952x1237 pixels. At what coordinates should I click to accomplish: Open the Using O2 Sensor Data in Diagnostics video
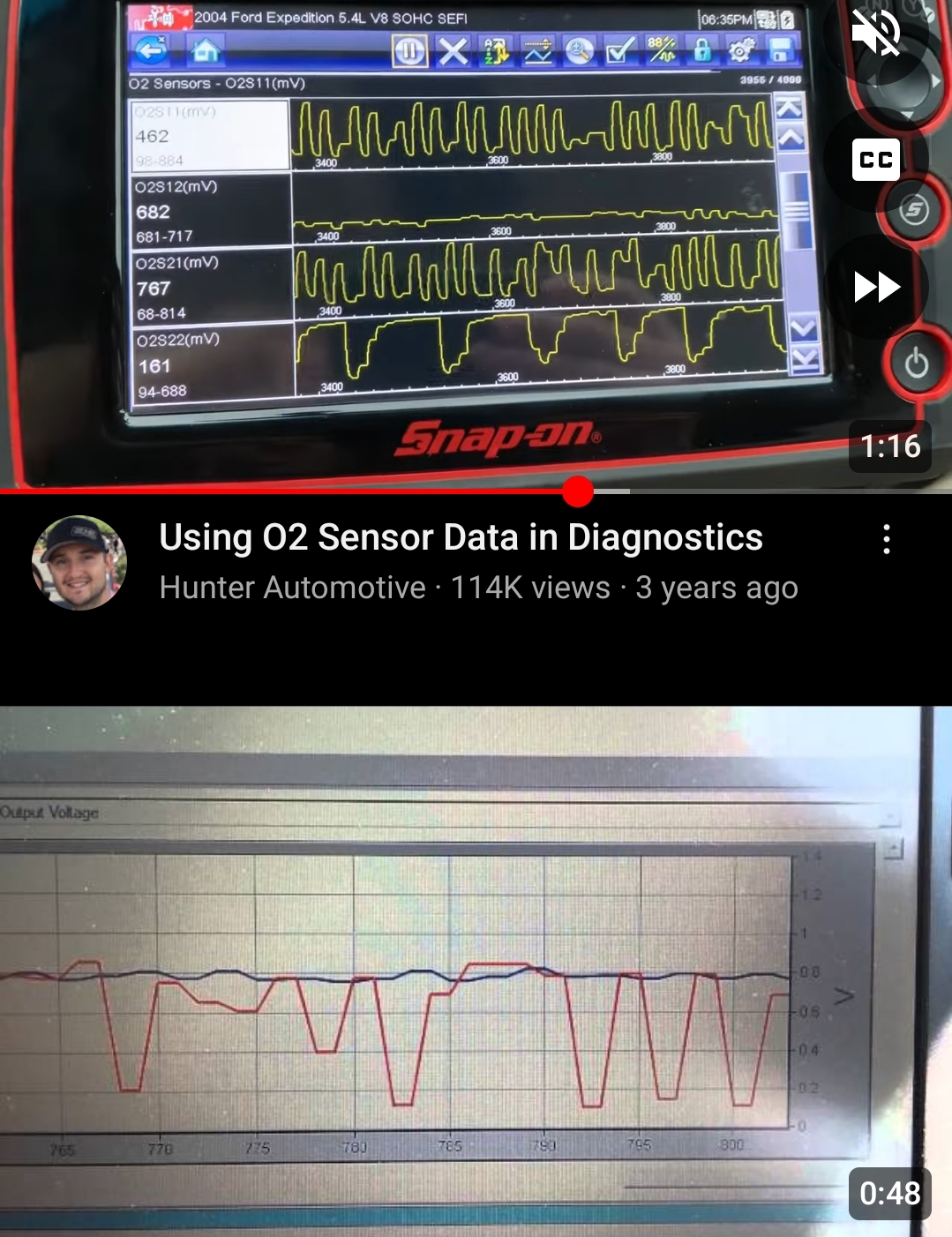click(x=461, y=537)
